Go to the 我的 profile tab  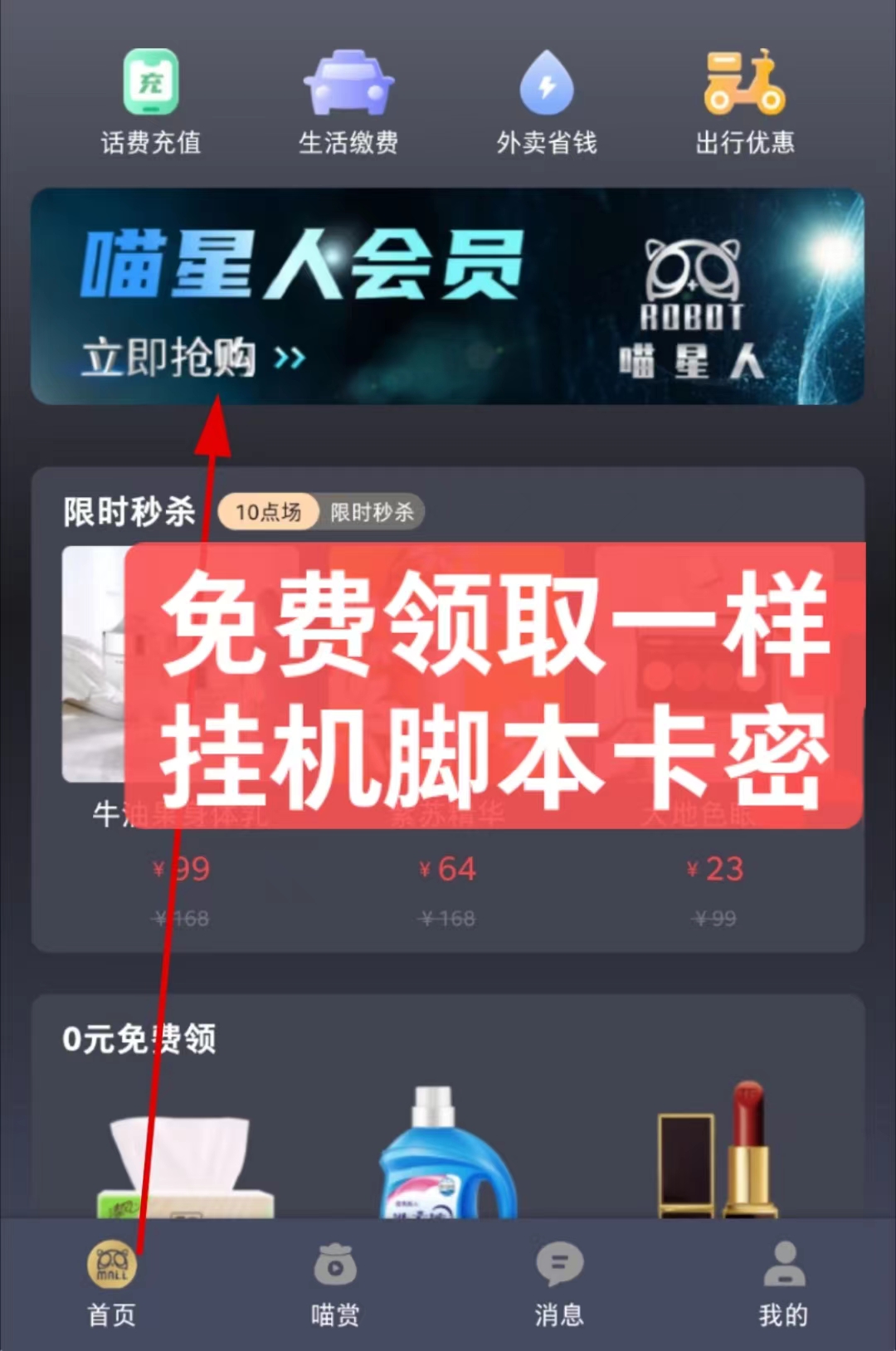[x=783, y=1283]
